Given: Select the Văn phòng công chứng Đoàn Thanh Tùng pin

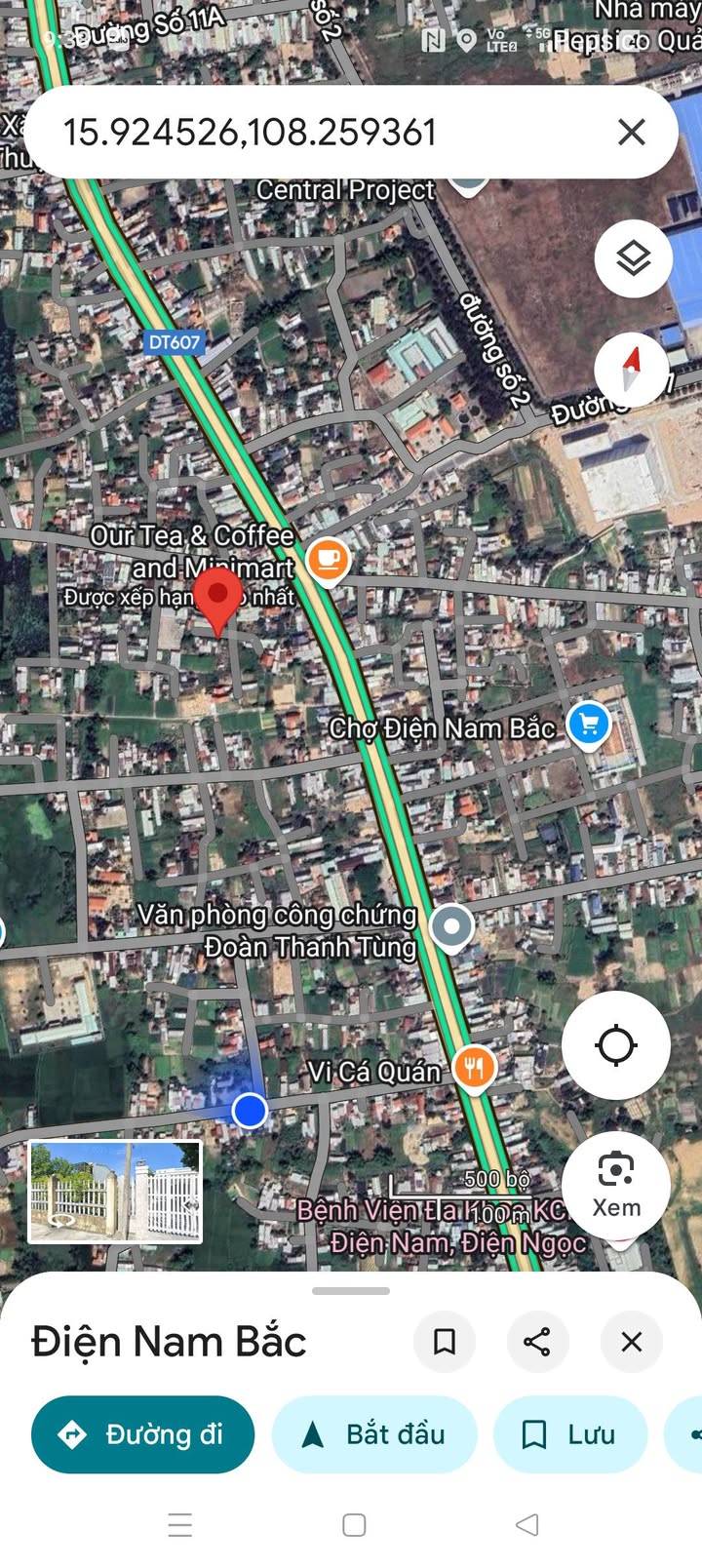Looking at the screenshot, I should coord(451,925).
